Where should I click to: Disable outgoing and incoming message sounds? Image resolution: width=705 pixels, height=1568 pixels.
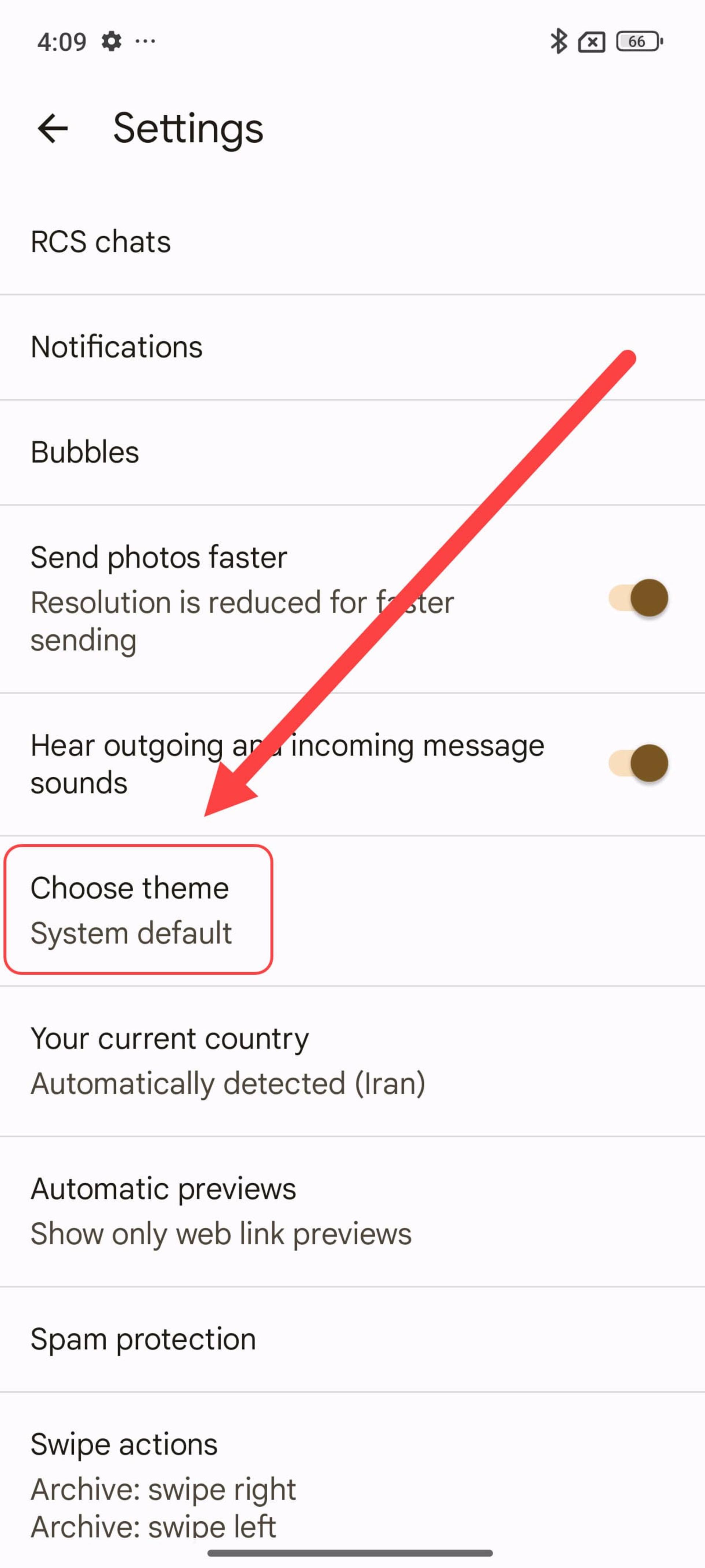coord(638,763)
